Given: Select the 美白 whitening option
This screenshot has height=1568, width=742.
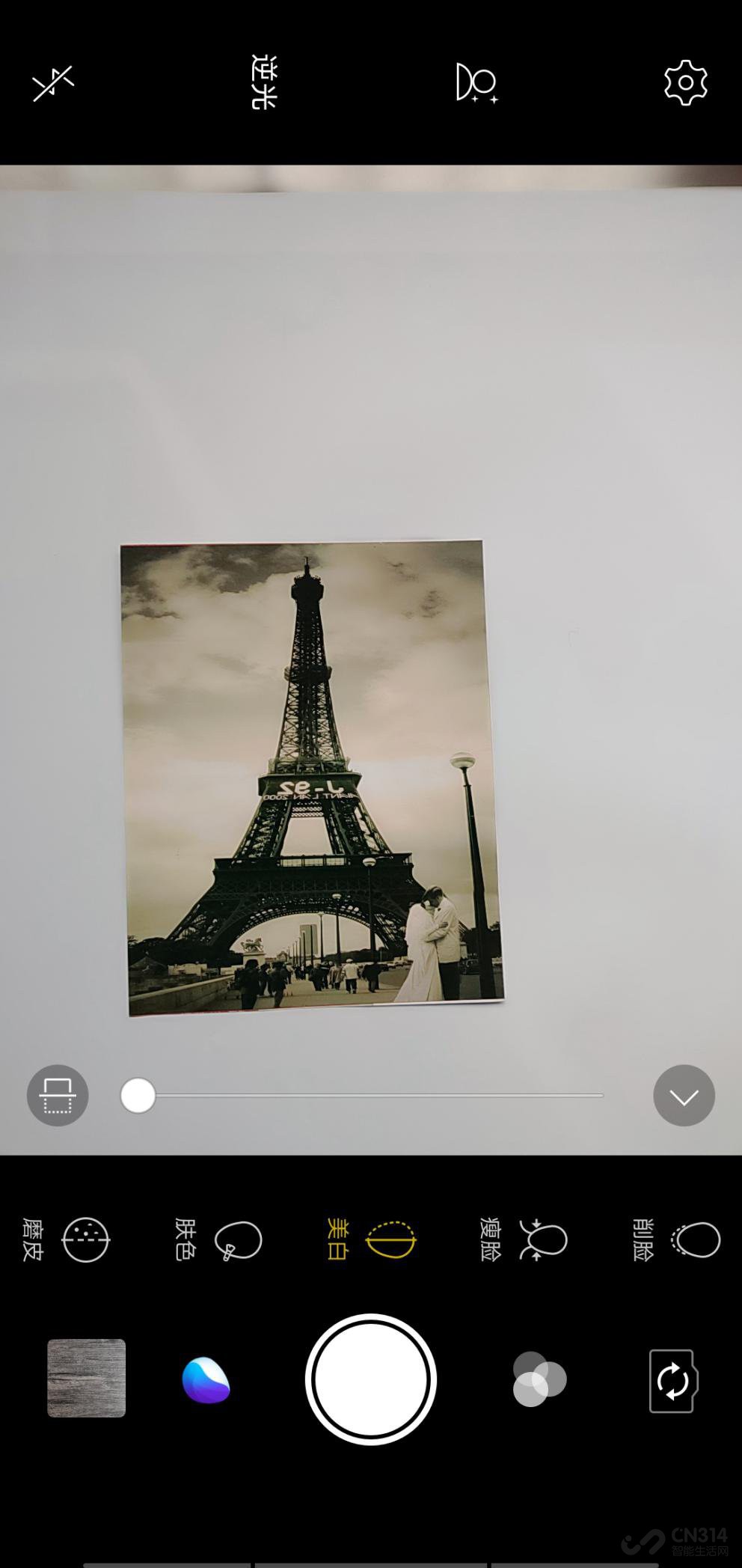Looking at the screenshot, I should click(371, 1240).
